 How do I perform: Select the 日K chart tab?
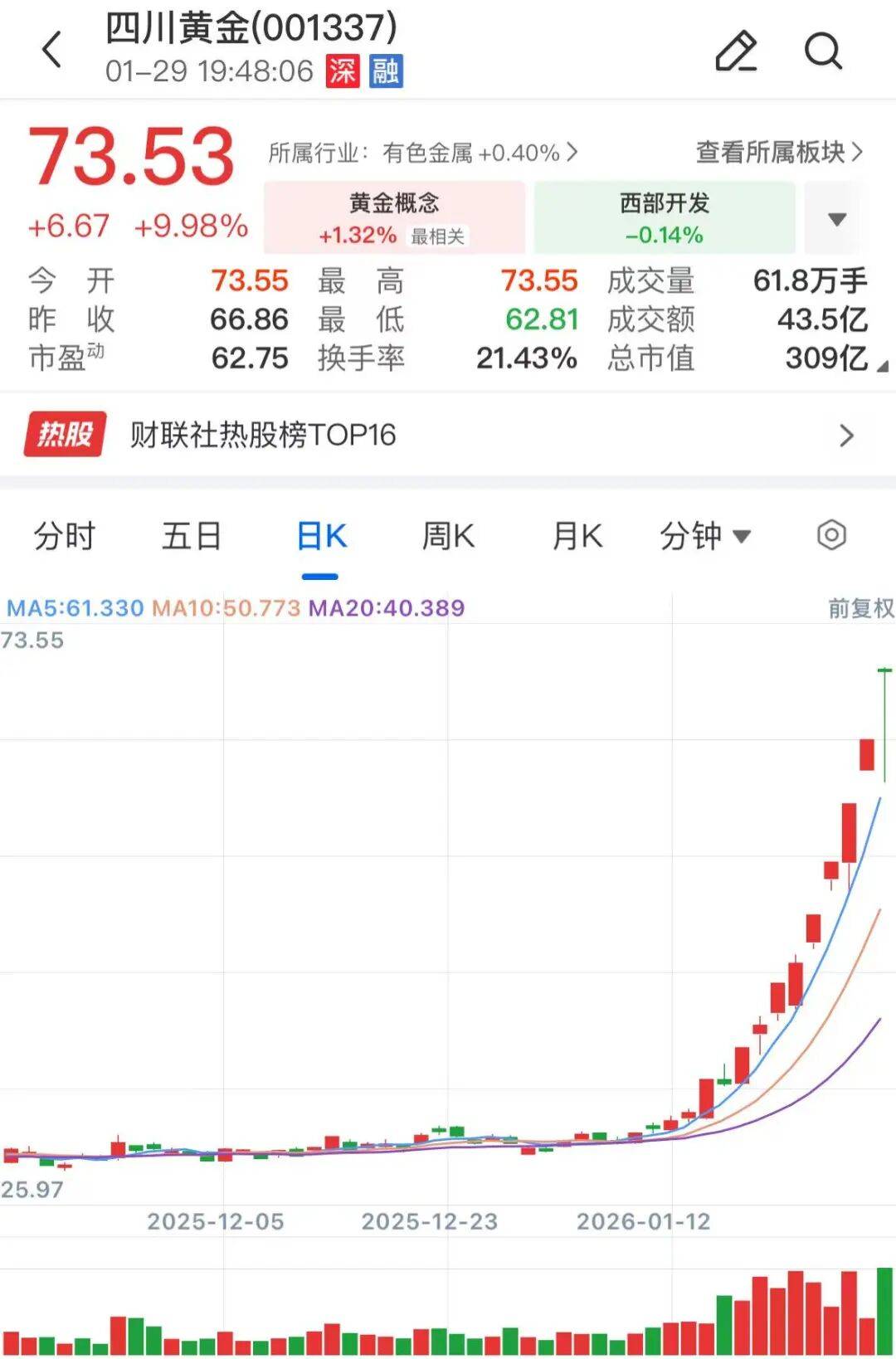(x=321, y=536)
